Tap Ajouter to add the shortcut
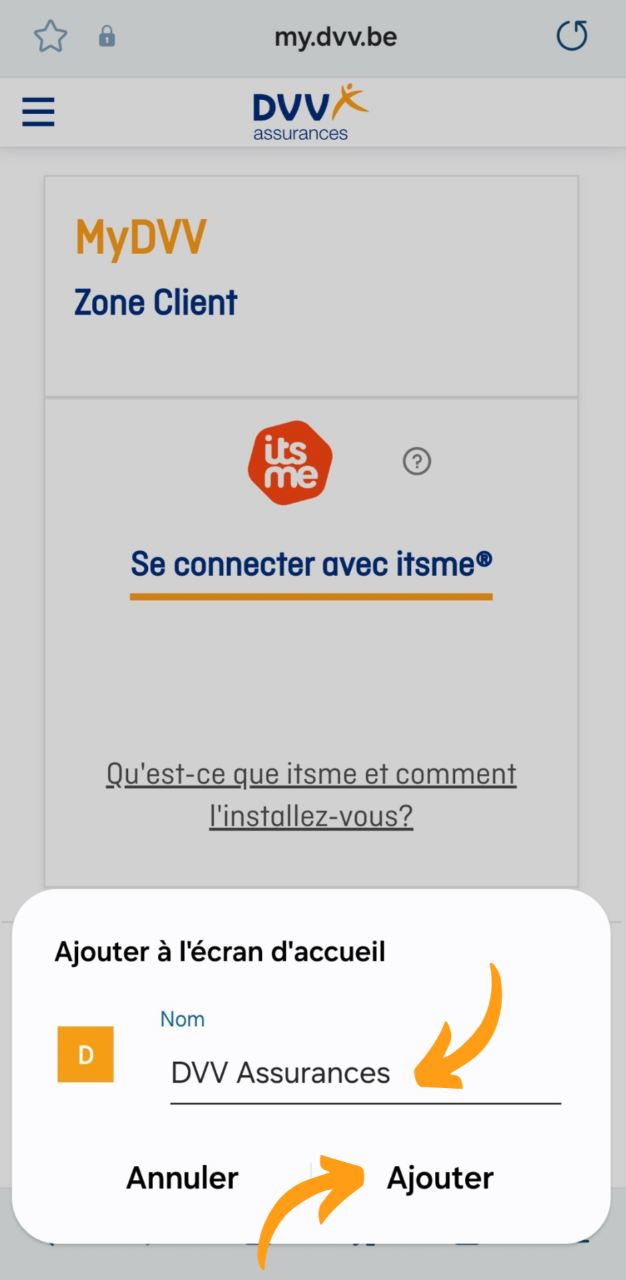The image size is (626, 1280). 440,1178
